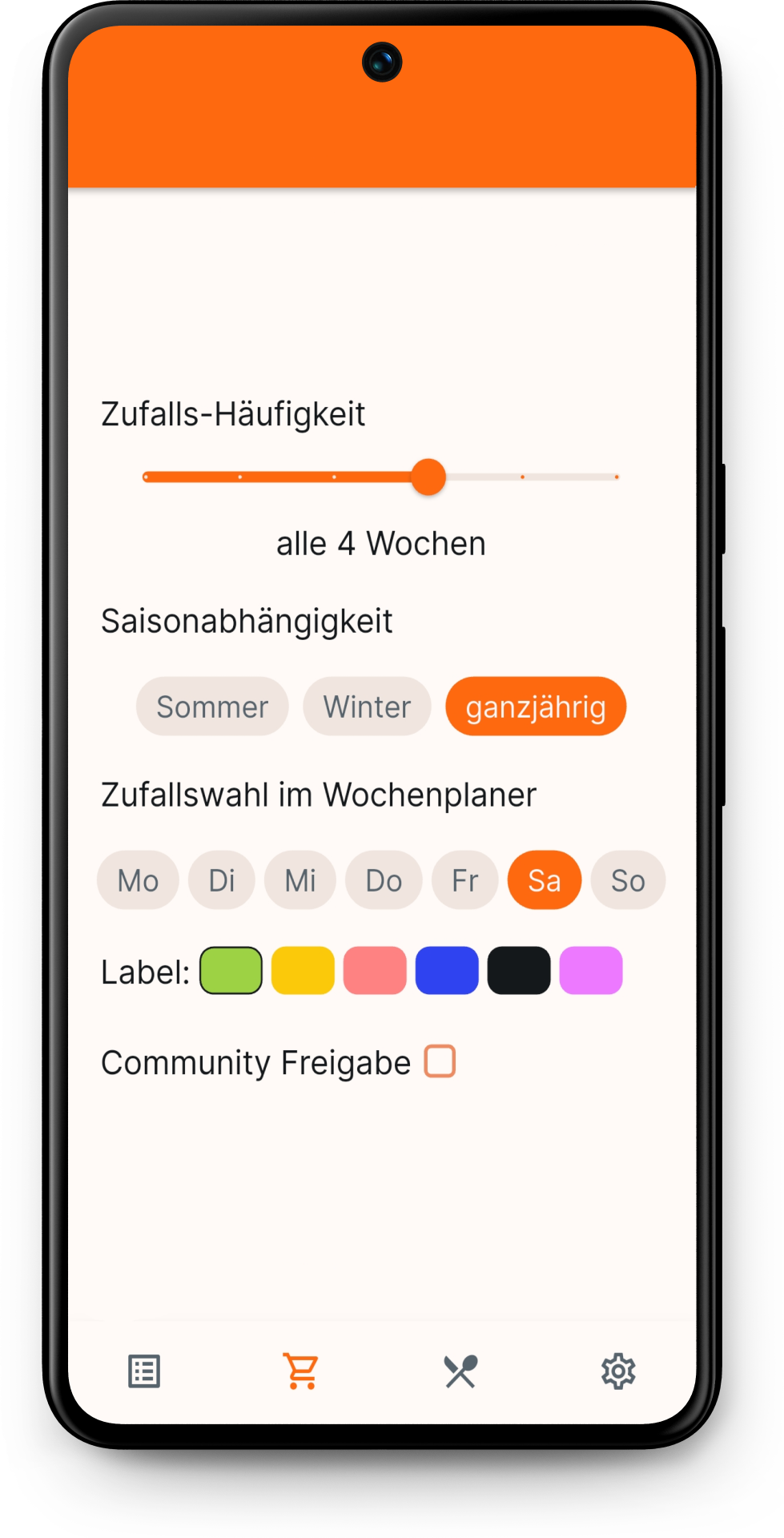Select the black label color
The width and height of the screenshot is (784, 1538).
519,970
